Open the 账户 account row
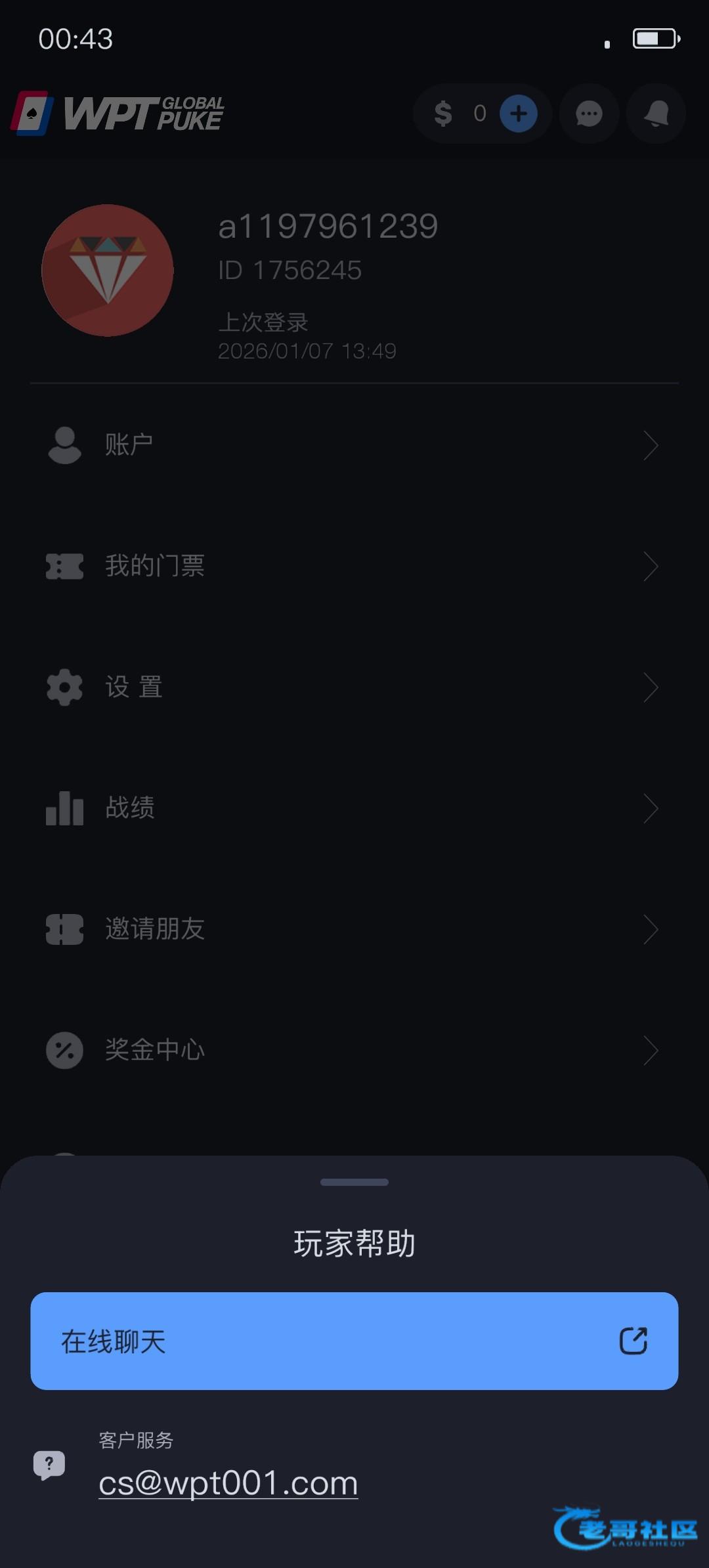 point(354,445)
